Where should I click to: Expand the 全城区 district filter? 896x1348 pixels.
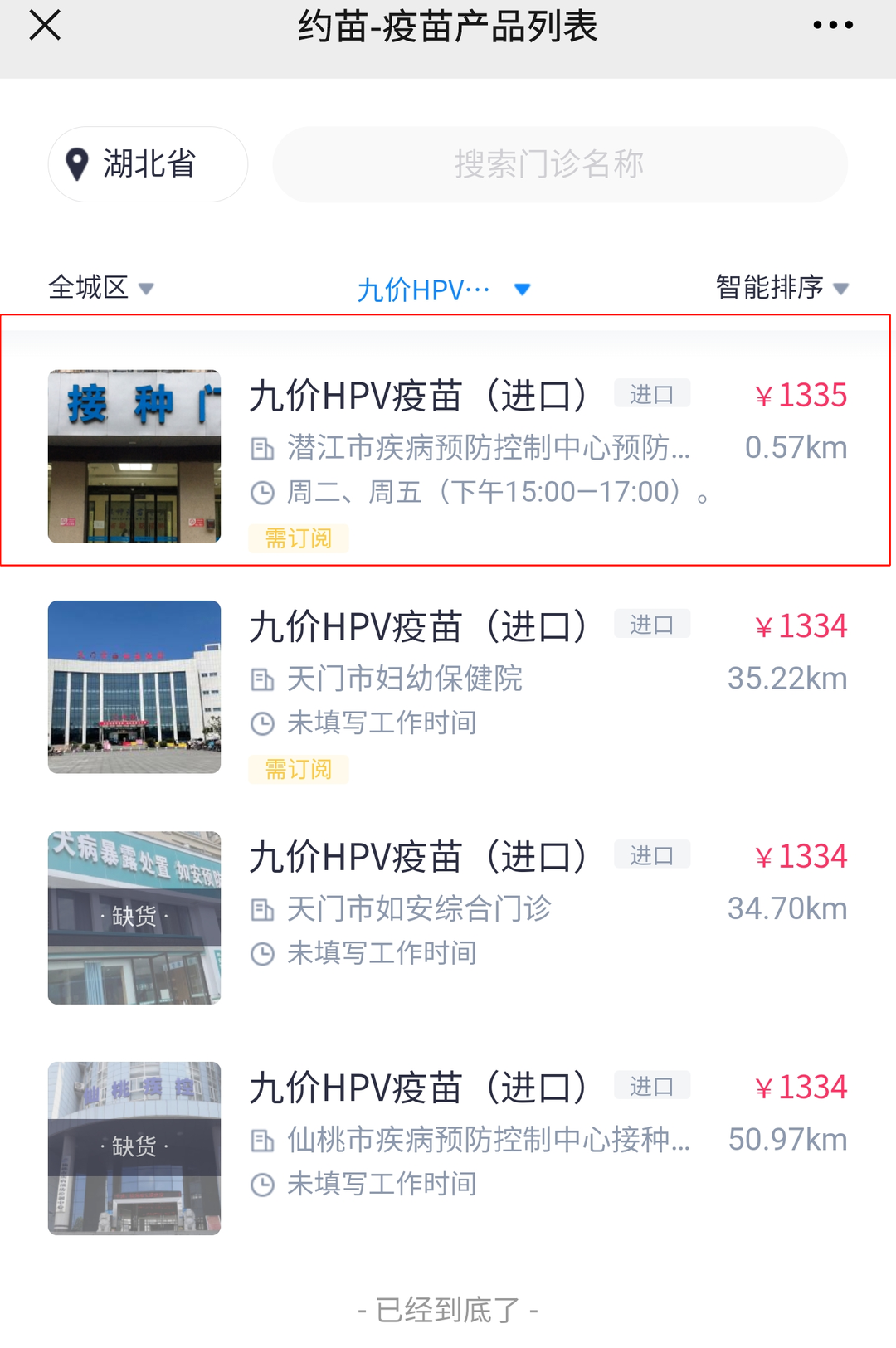pyautogui.click(x=101, y=288)
